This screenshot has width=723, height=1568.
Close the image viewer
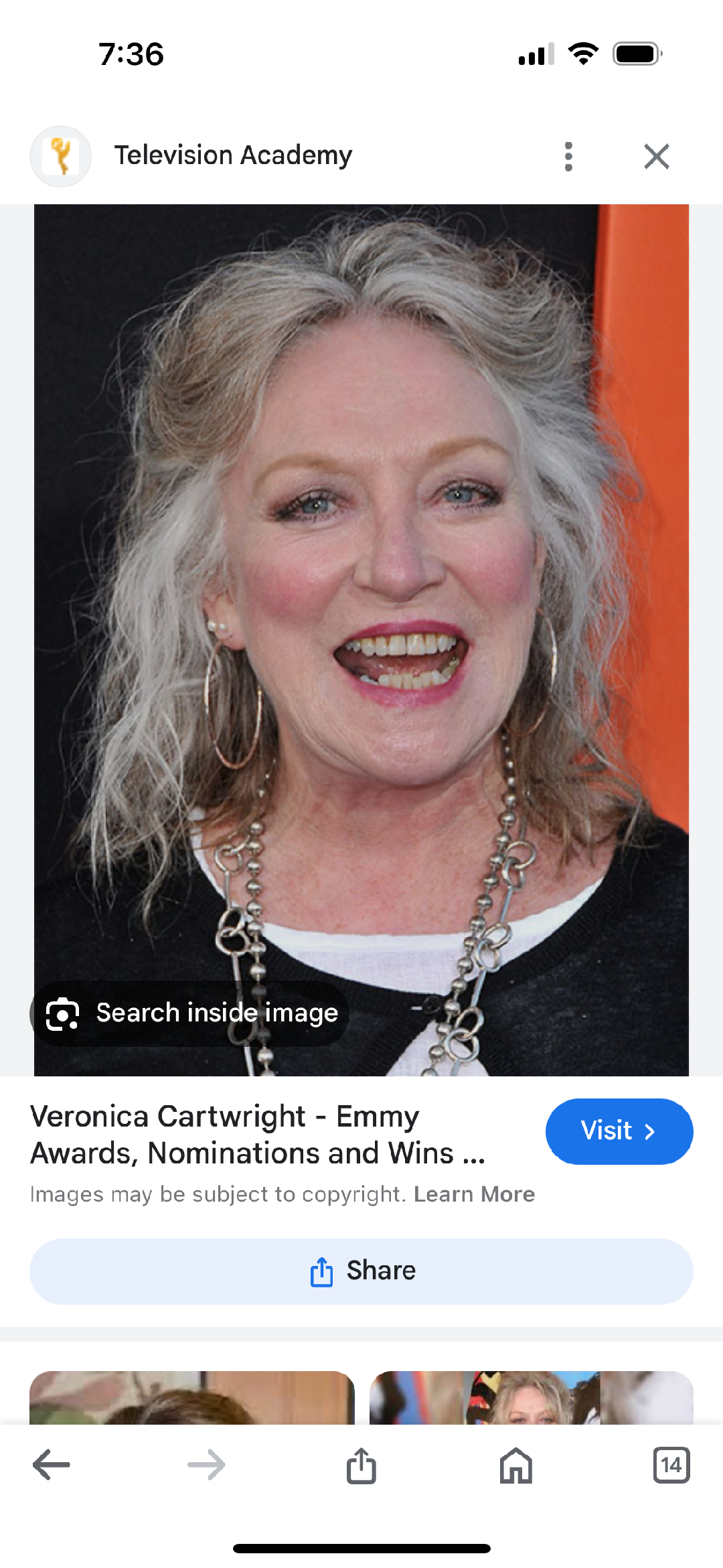(x=656, y=157)
